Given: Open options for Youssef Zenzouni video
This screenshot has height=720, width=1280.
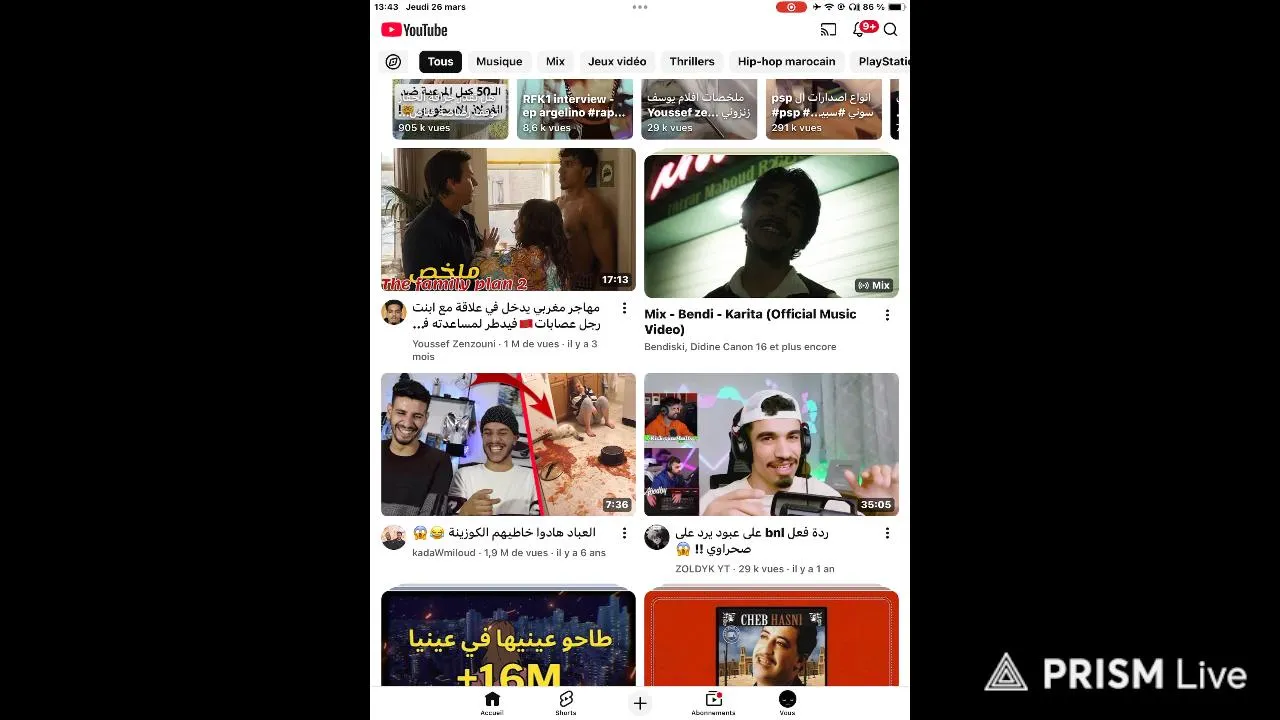Looking at the screenshot, I should tap(624, 308).
